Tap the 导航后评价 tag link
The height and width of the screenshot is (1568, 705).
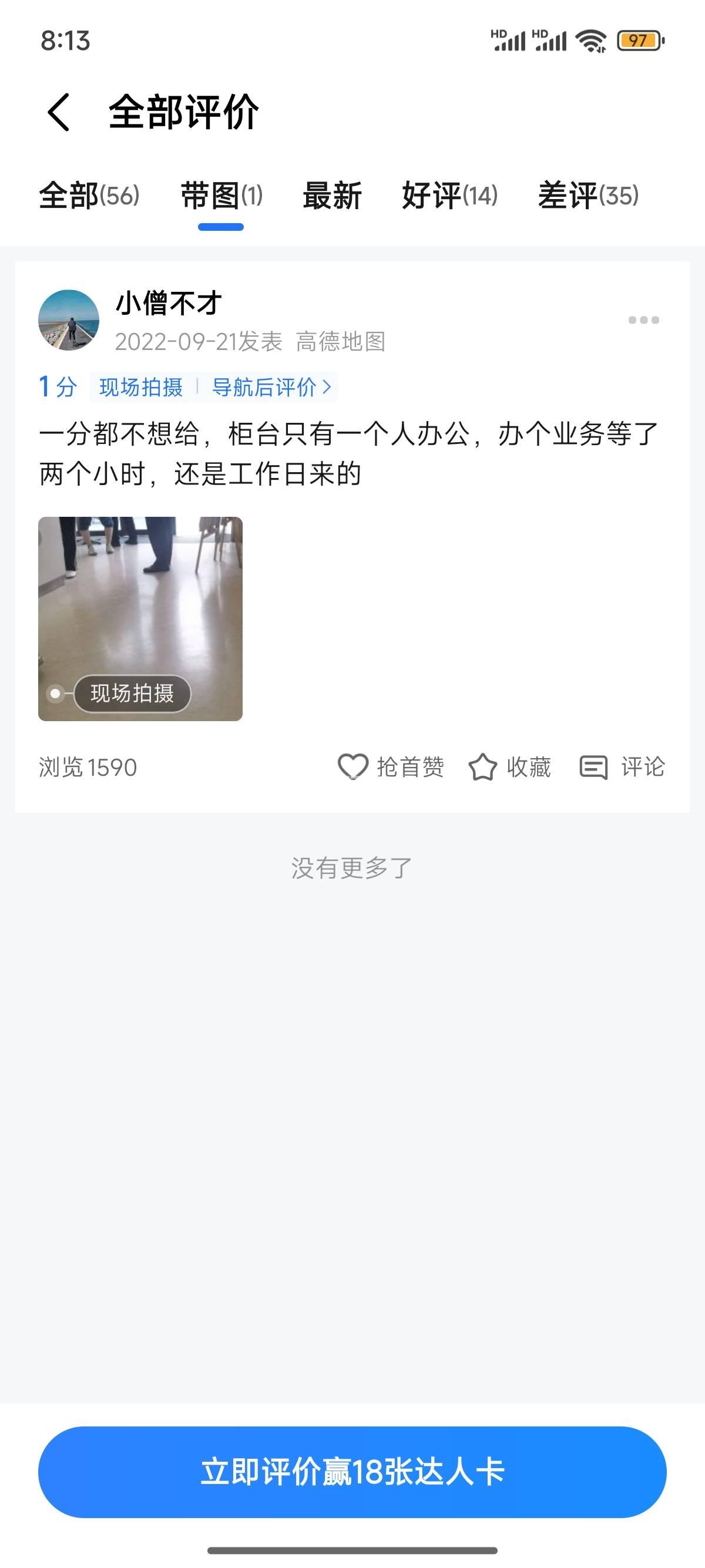[x=270, y=387]
